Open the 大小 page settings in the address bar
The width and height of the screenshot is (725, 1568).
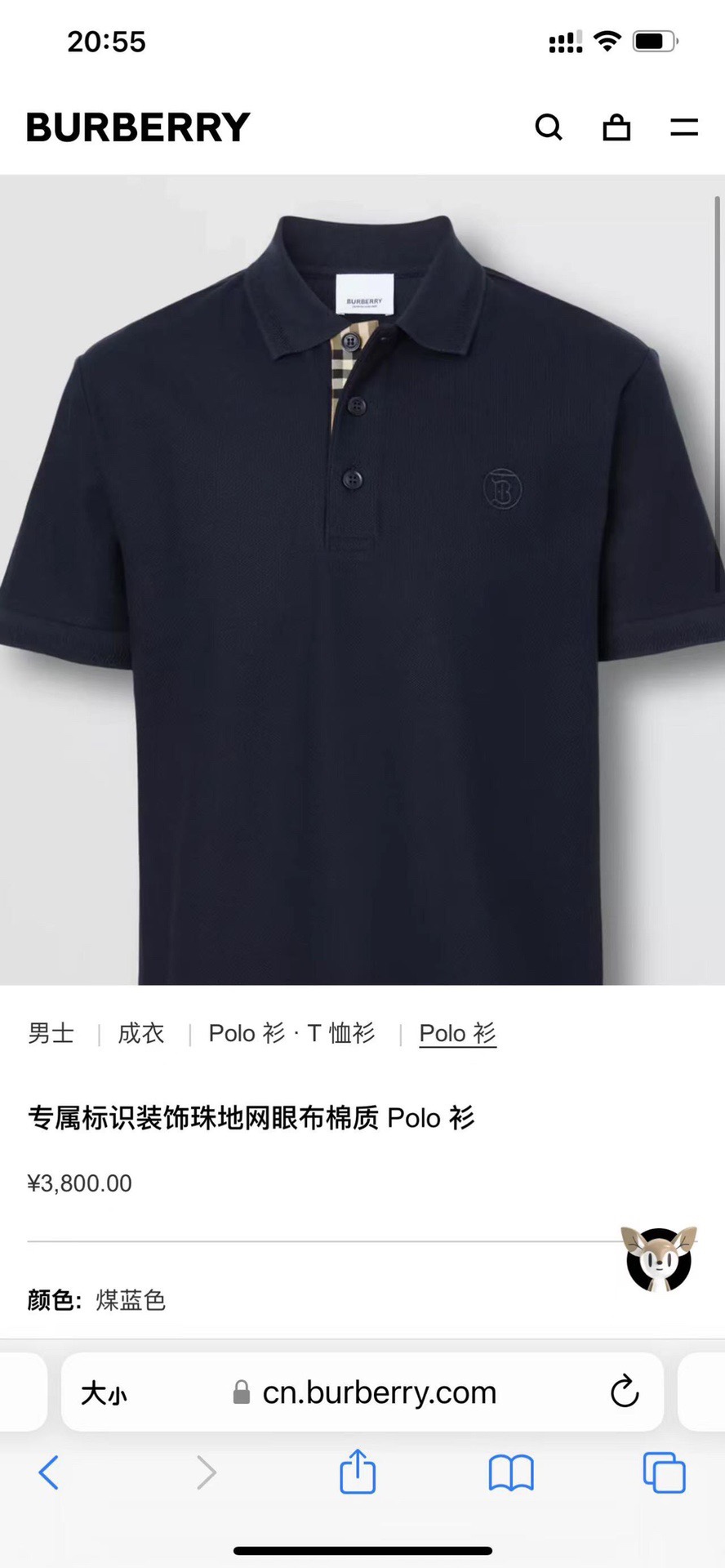tap(104, 1393)
